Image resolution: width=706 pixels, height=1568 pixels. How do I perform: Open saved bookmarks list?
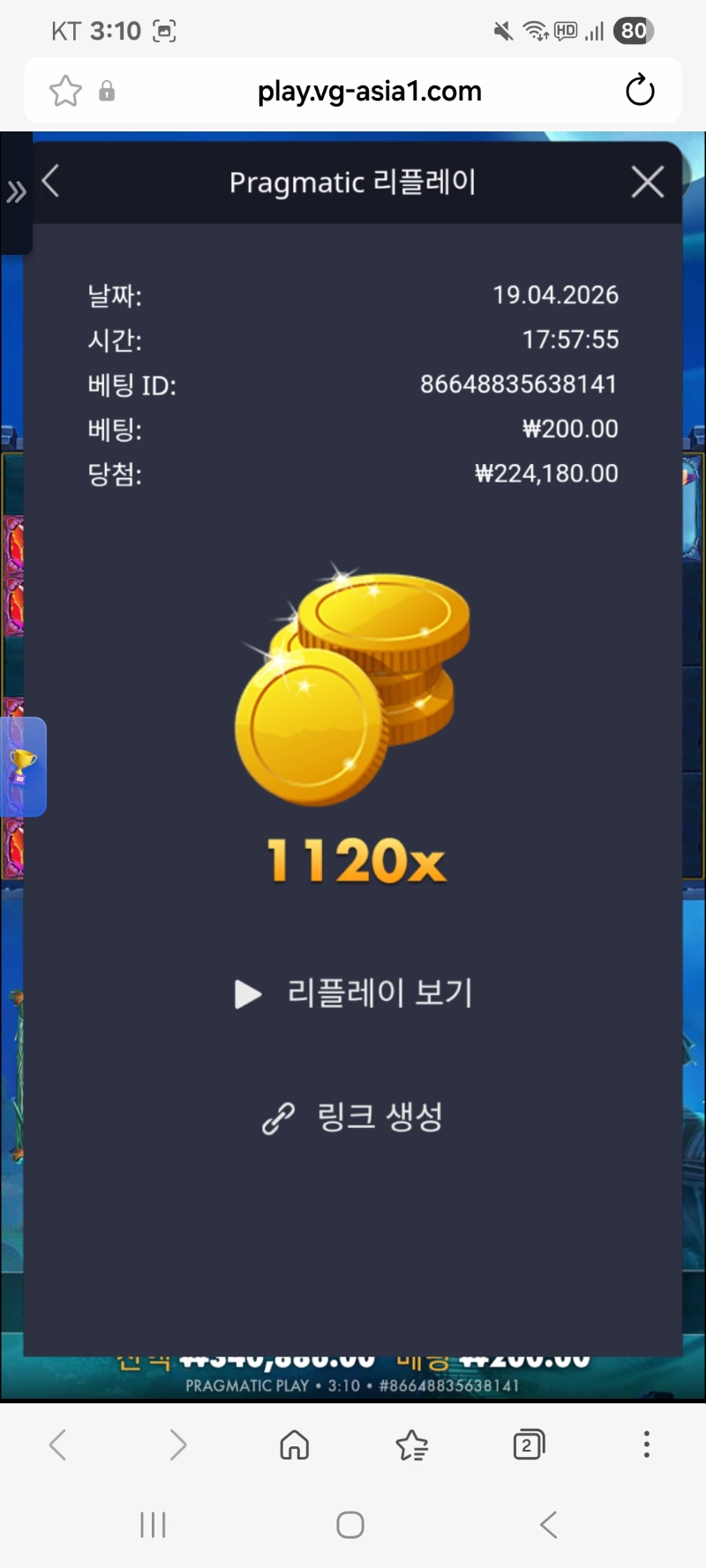tap(411, 1445)
